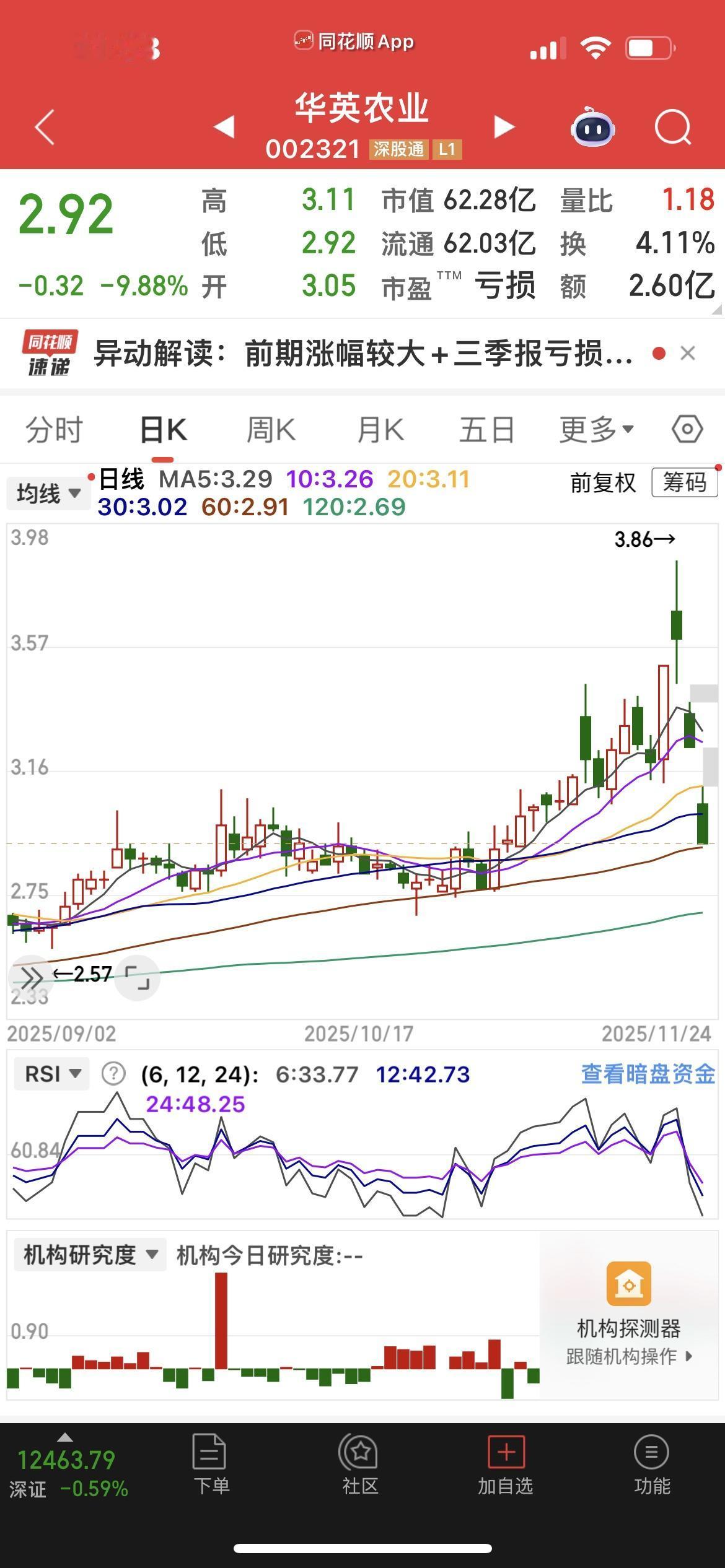Open 查看暗盘资金 link
The height and width of the screenshot is (1568, 725).
pos(648,1074)
